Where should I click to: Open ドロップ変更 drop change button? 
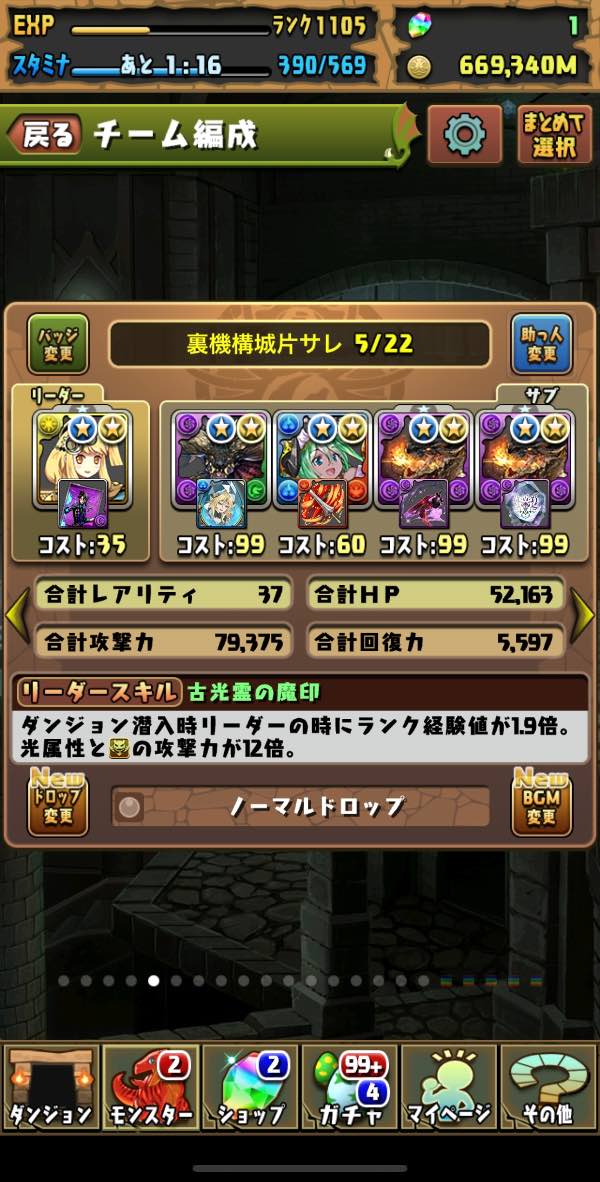[58, 805]
